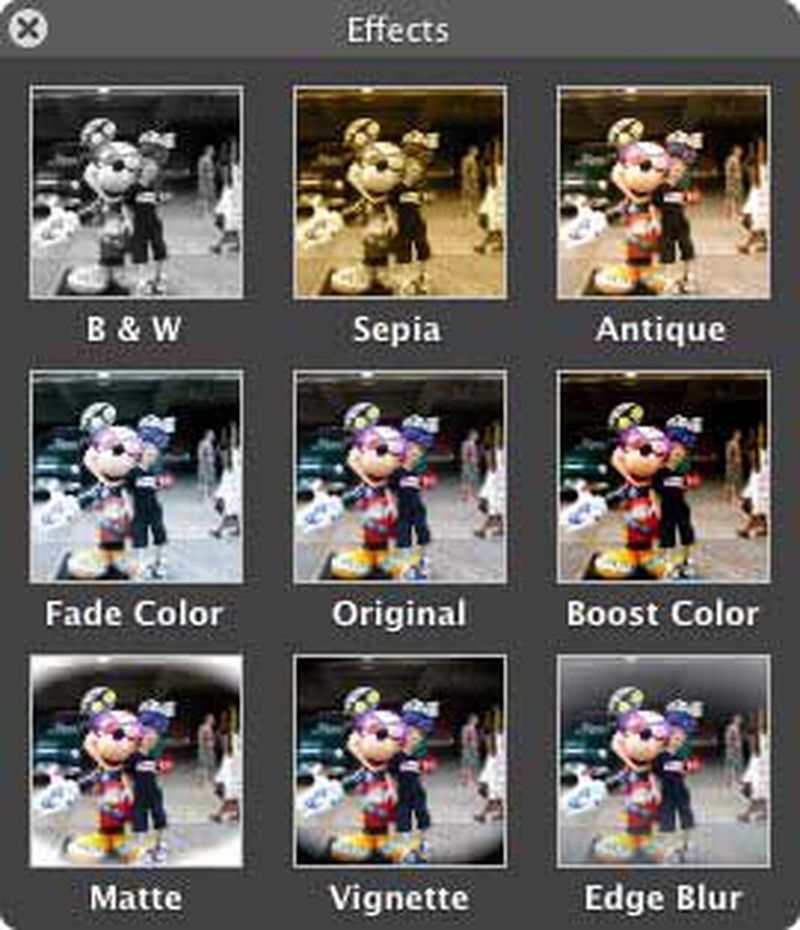Screen dimensions: 800x930
Task: Add the Vignette effect
Action: pyautogui.click(x=400, y=761)
